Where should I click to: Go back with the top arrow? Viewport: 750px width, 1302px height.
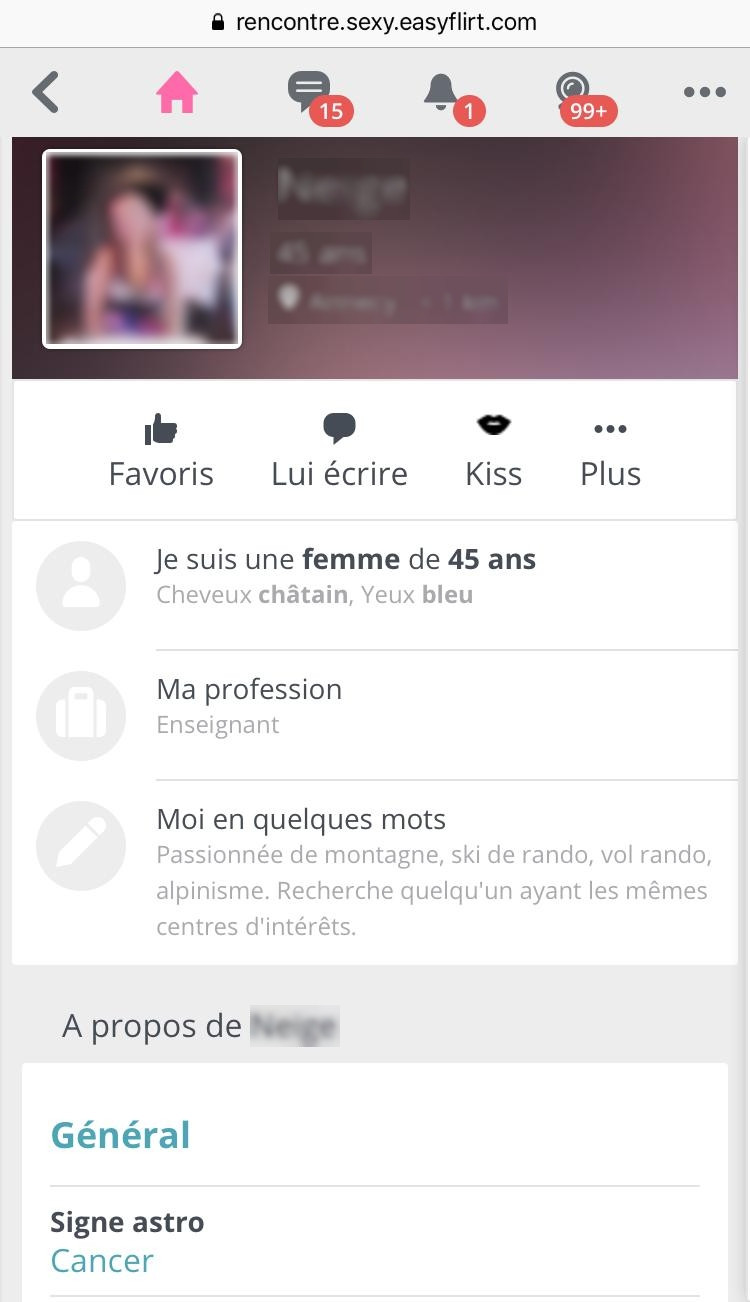tap(46, 93)
